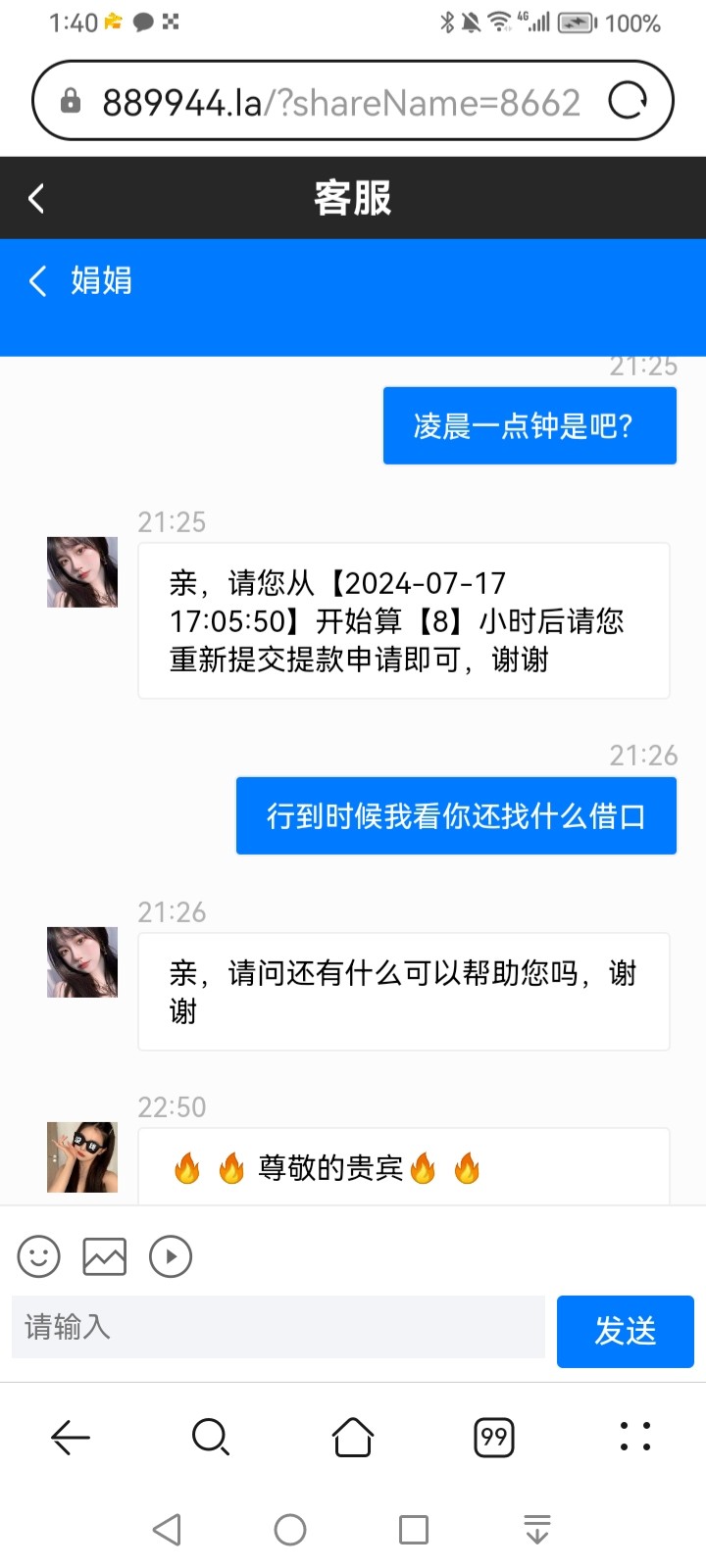Reload the page via refresh icon
Viewport: 706px width, 1568px height.
[x=630, y=99]
